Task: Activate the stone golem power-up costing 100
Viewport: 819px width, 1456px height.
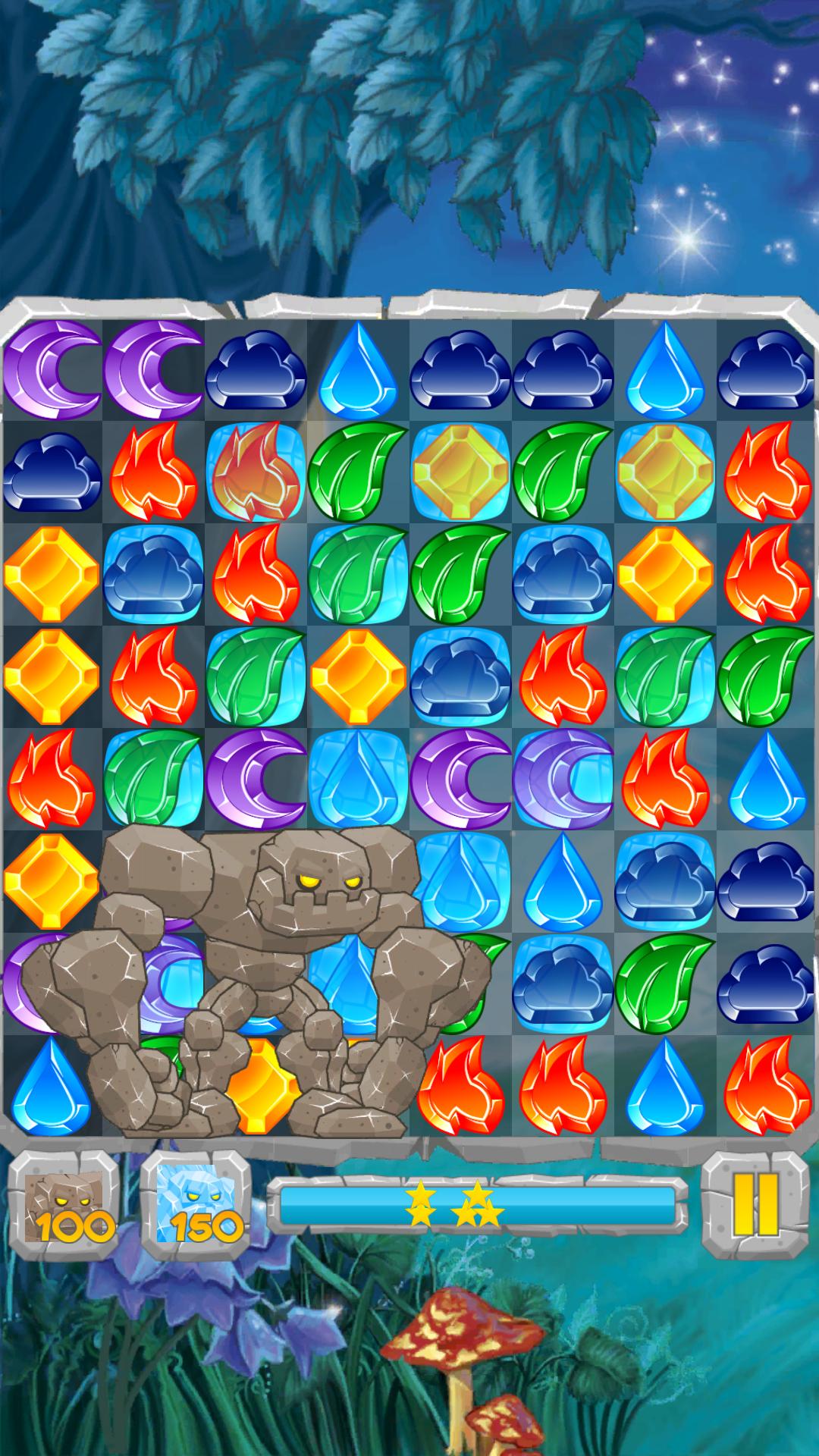Action: pyautogui.click(x=64, y=1205)
